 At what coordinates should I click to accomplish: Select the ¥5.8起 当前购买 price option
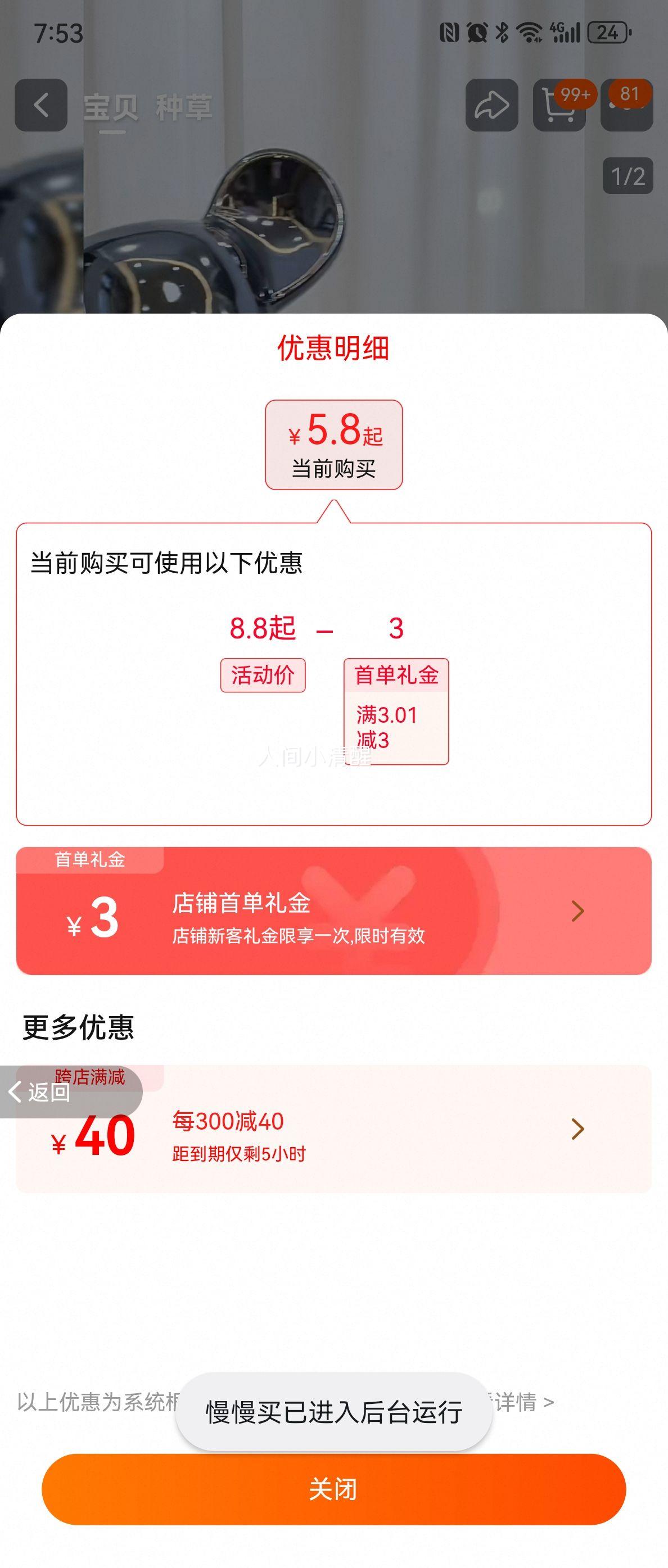[x=333, y=445]
